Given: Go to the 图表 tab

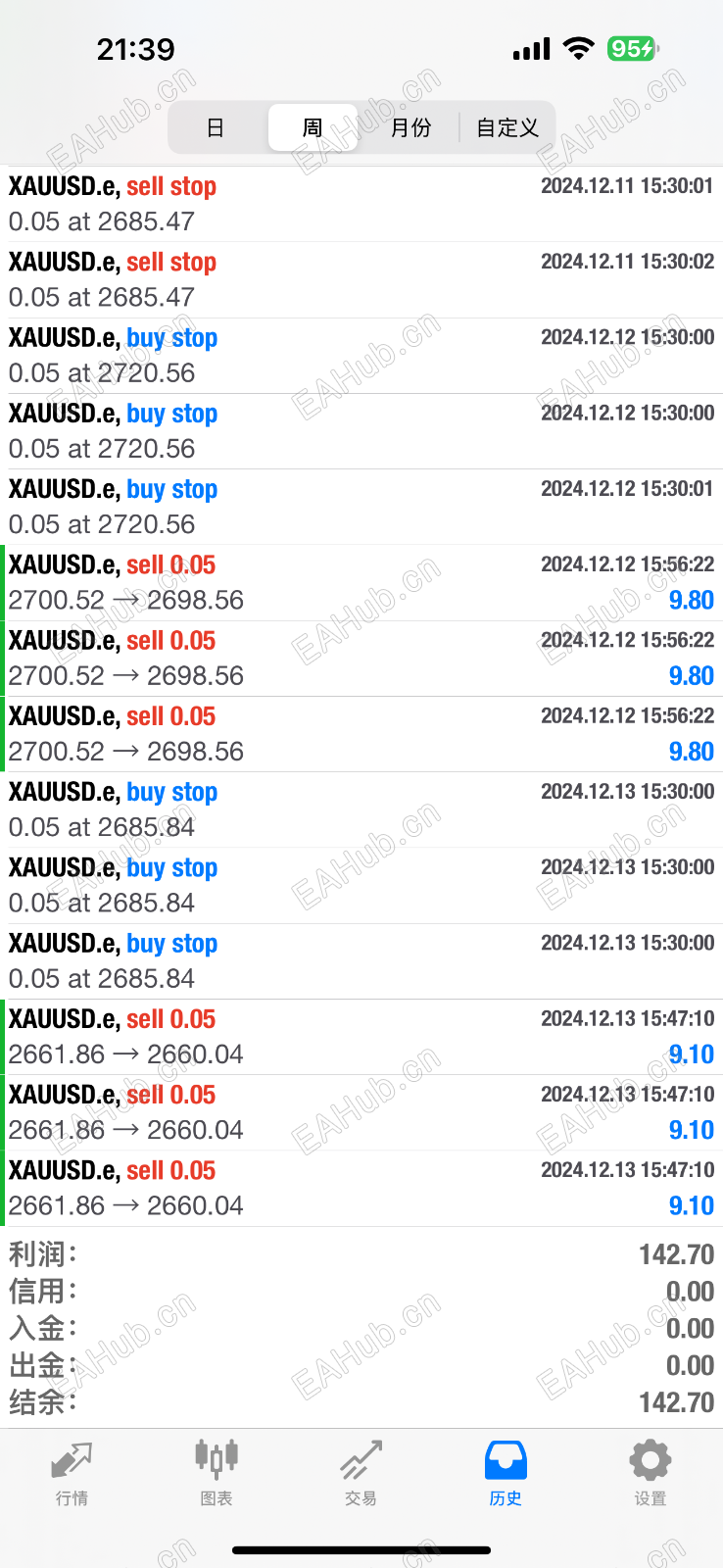Looking at the screenshot, I should coord(217,1472).
